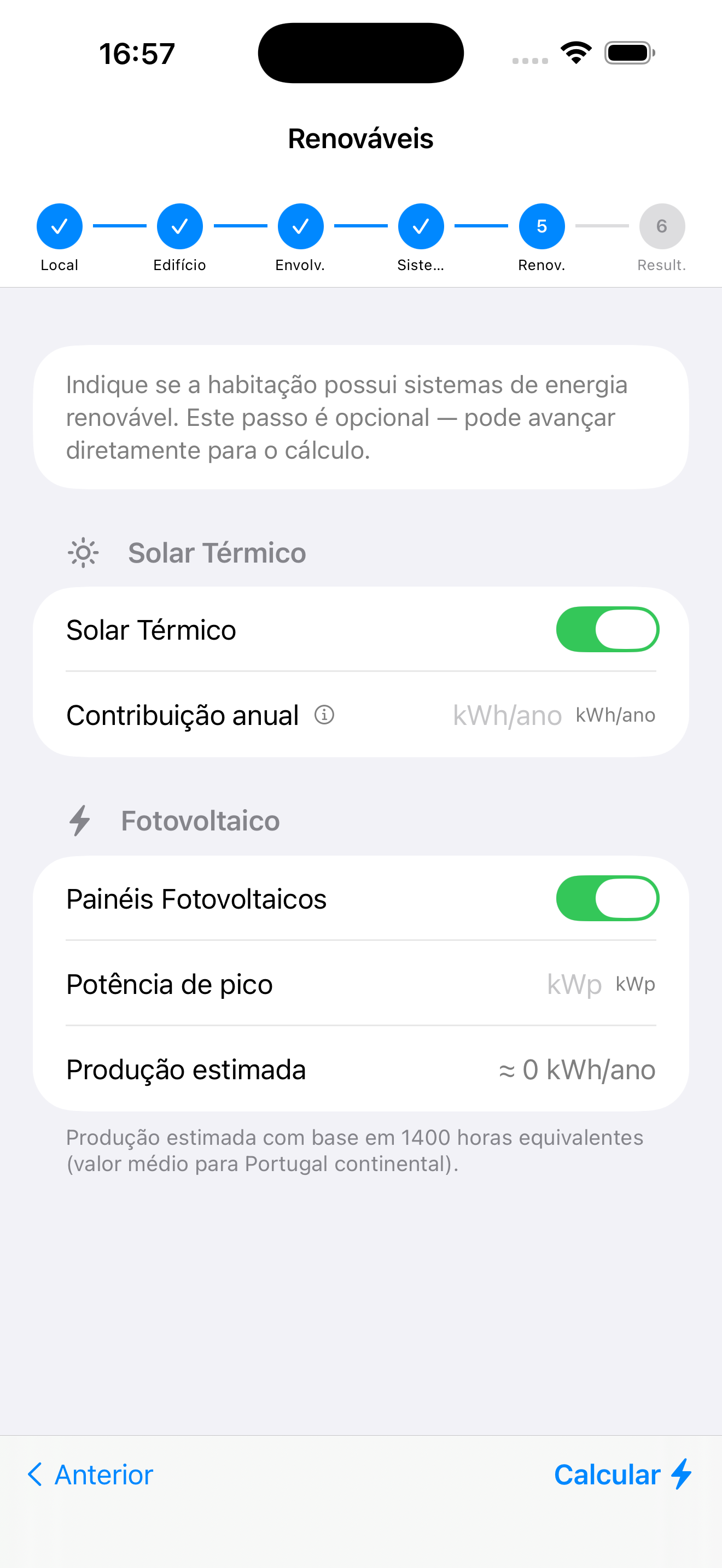722x1568 pixels.
Task: Turn off Painéis Fotovoltaicos
Action: 607,898
